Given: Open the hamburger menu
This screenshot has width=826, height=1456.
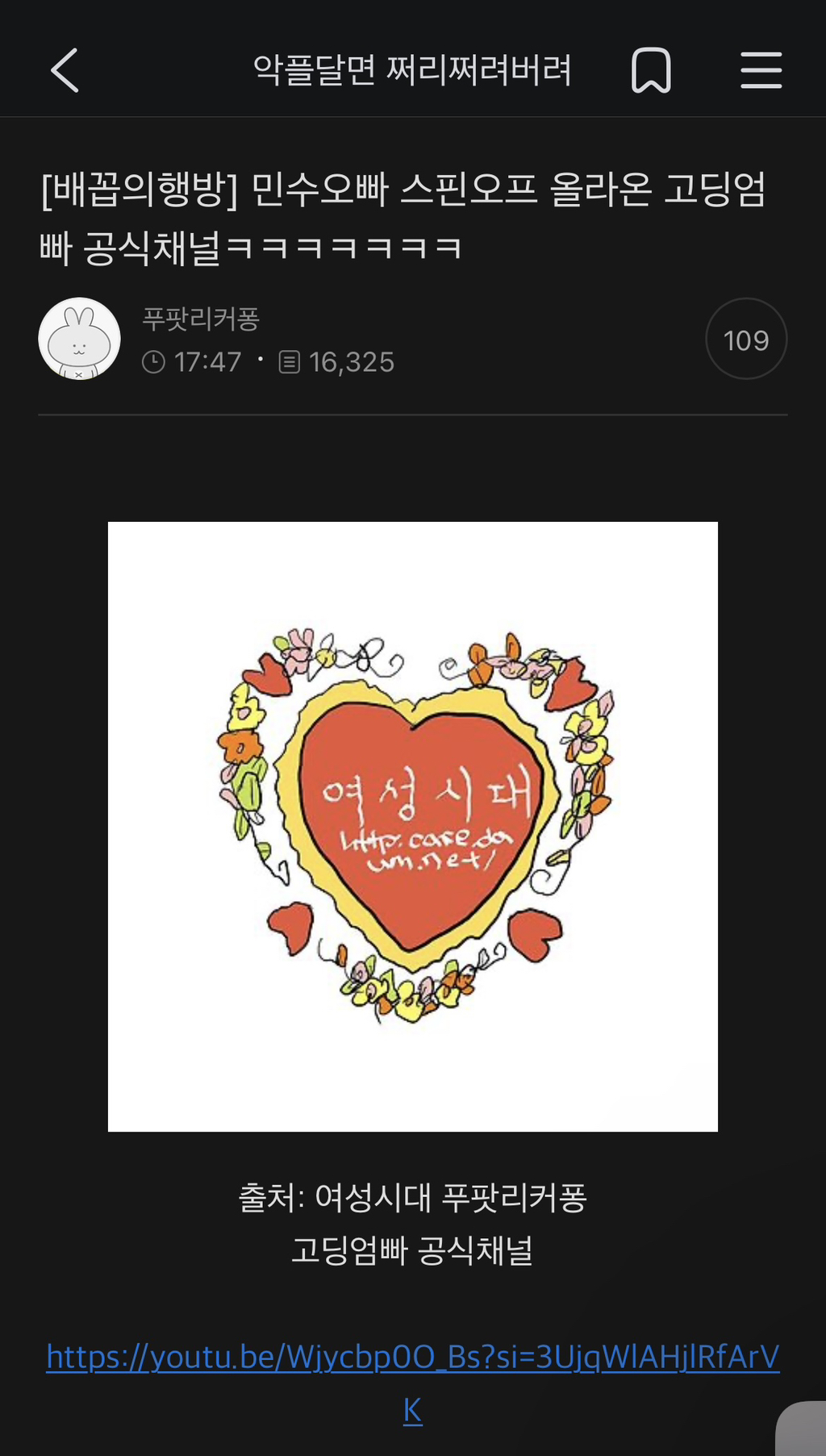Looking at the screenshot, I should [761, 70].
